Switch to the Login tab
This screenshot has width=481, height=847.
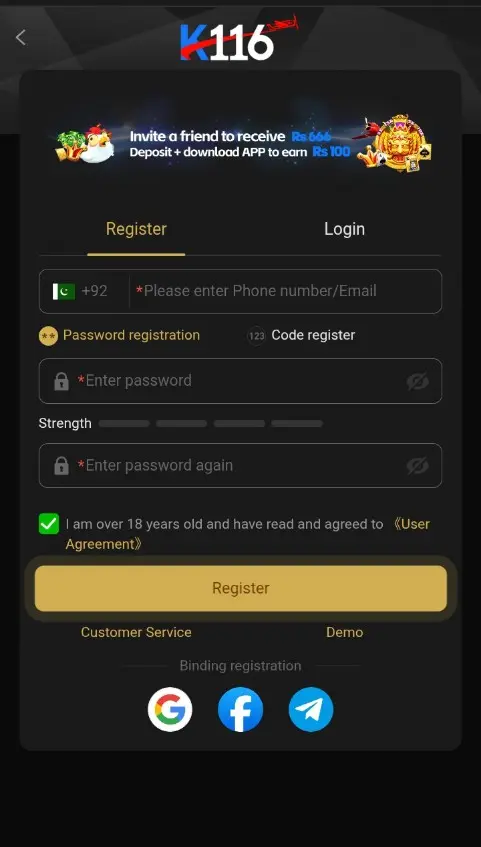pos(344,229)
